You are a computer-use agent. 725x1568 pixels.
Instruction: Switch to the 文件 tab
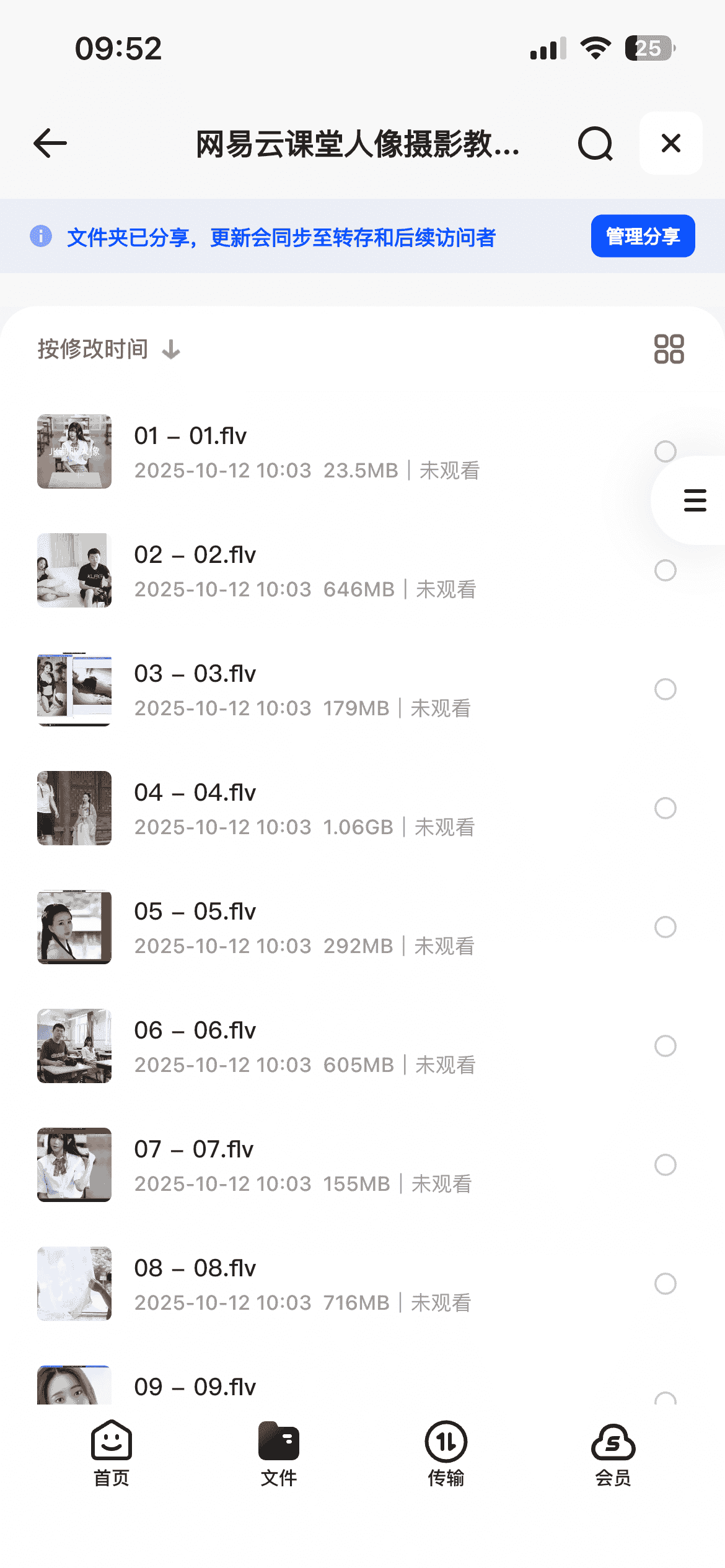(x=279, y=1453)
